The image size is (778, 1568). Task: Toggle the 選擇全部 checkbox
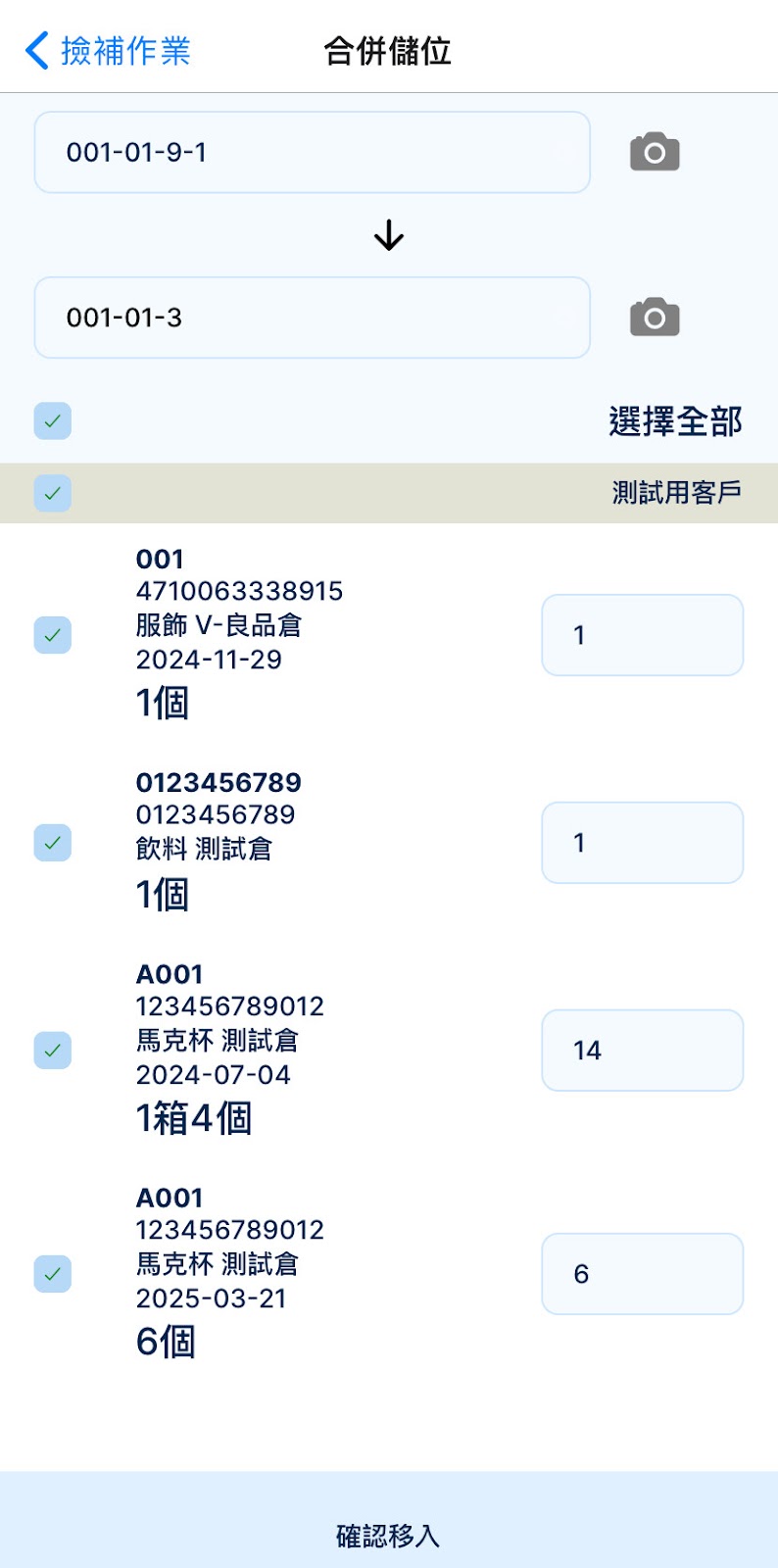tap(53, 420)
